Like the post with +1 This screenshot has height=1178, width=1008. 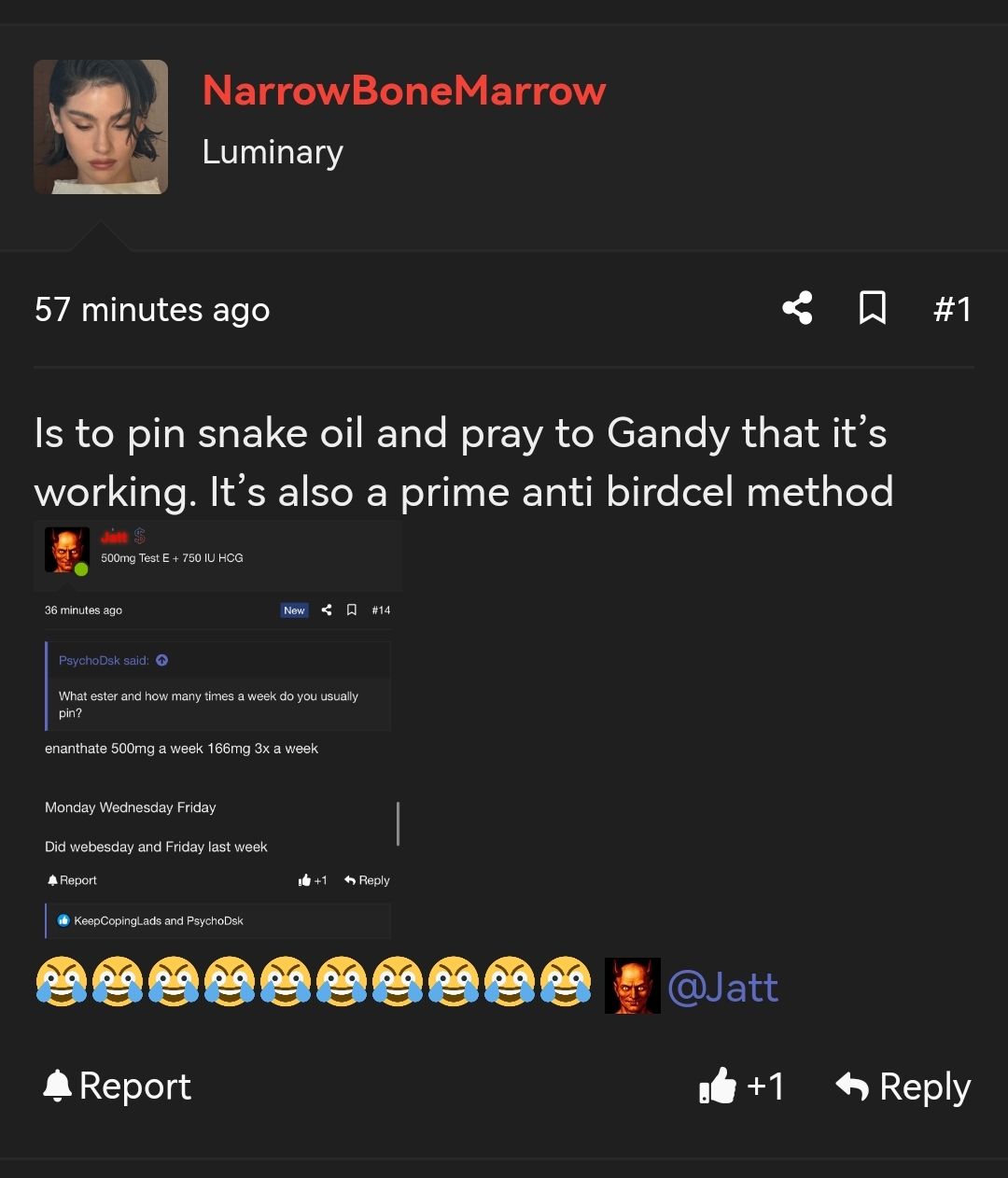[741, 1086]
